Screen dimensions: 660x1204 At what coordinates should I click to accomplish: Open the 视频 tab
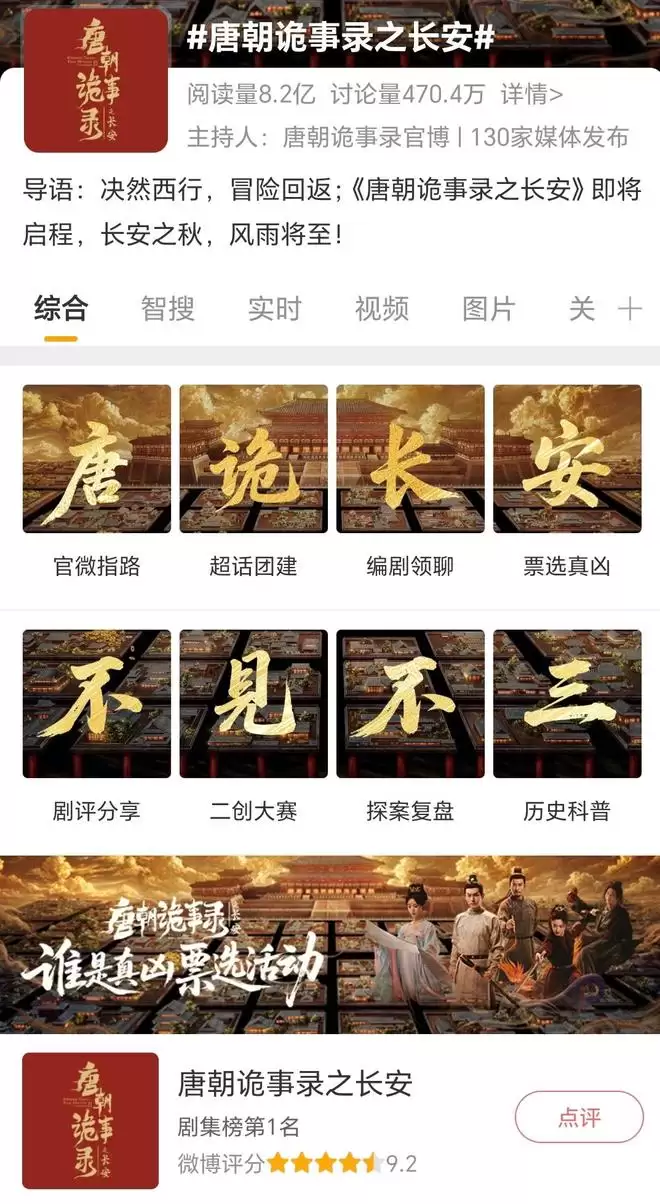pyautogui.click(x=381, y=309)
